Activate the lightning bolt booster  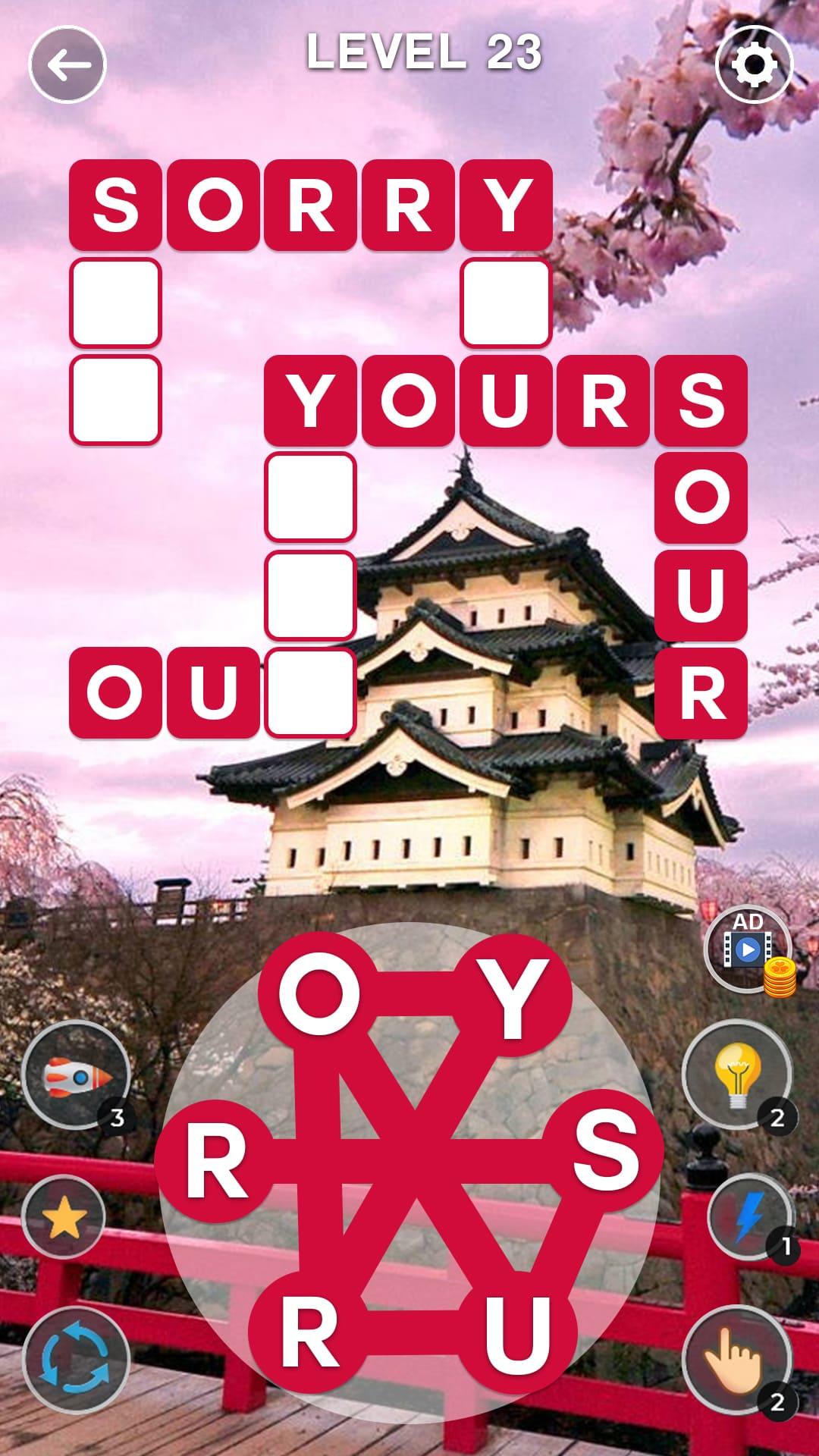pos(749,1217)
